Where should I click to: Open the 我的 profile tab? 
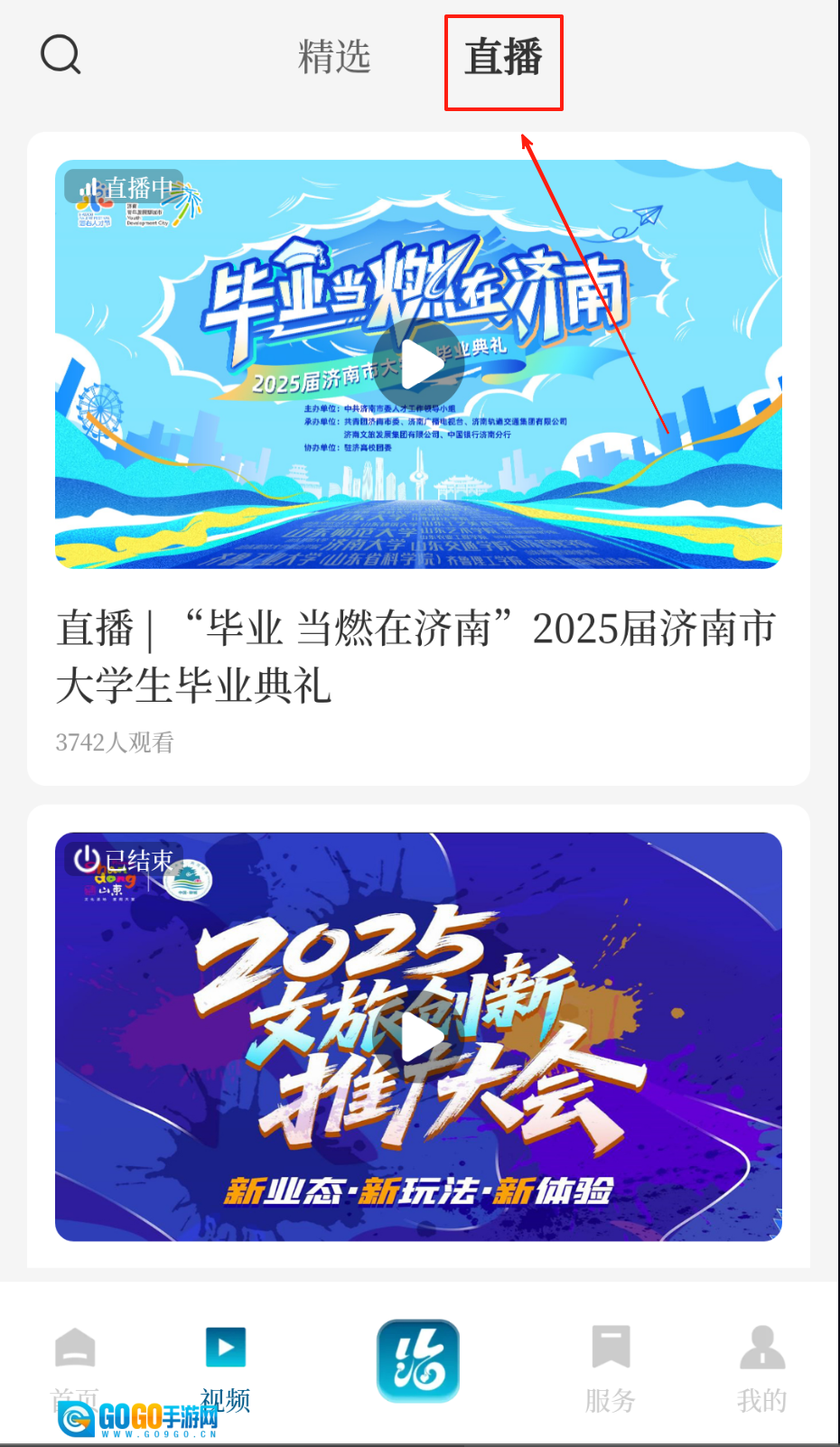(x=761, y=1366)
